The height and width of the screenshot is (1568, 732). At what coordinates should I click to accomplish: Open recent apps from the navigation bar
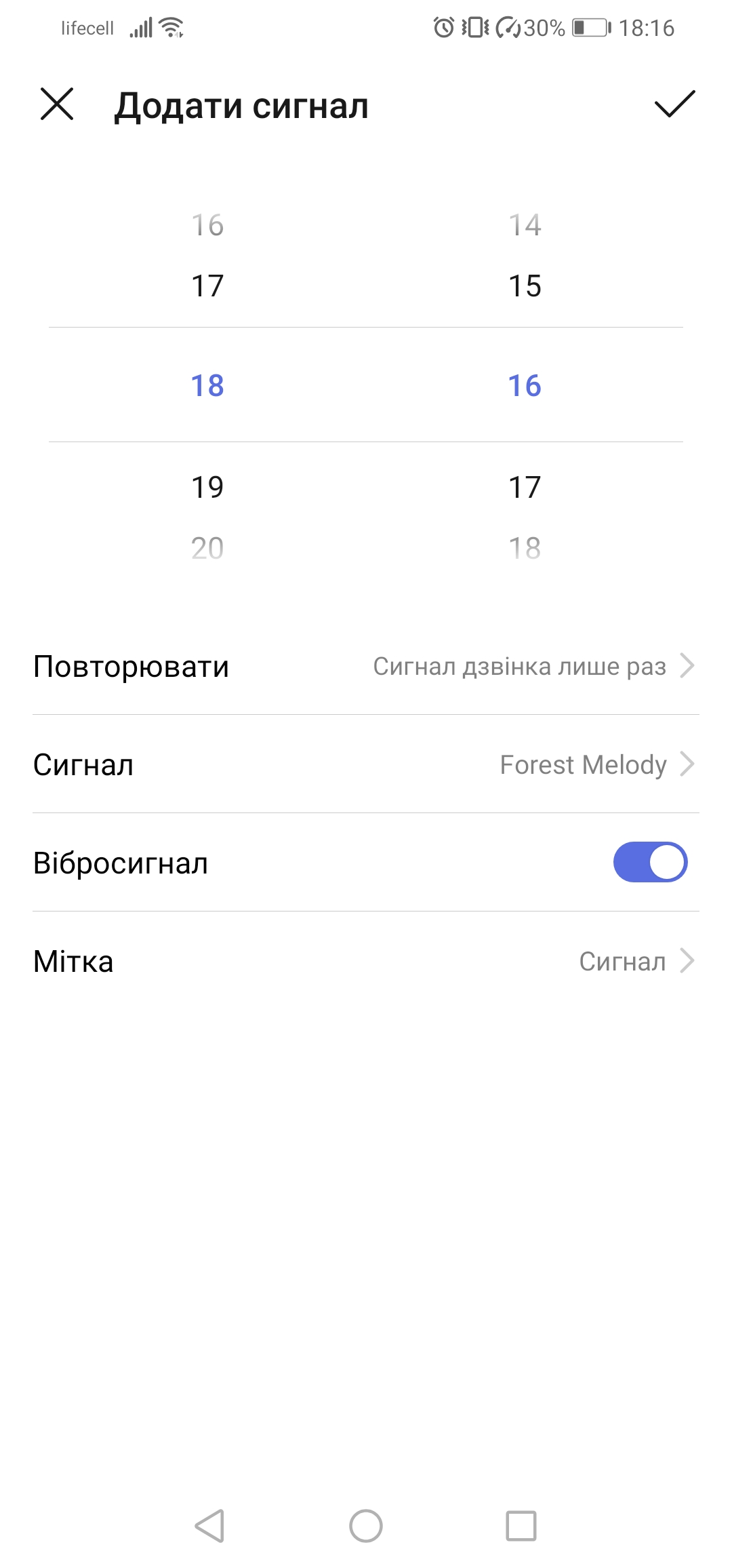click(x=521, y=1526)
